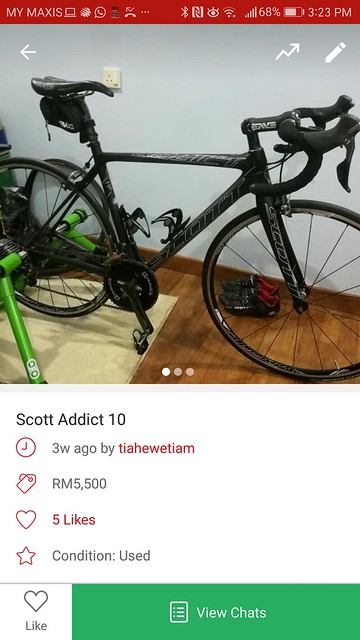Go back using the arrow icon
This screenshot has width=360, height=640.
click(28, 52)
